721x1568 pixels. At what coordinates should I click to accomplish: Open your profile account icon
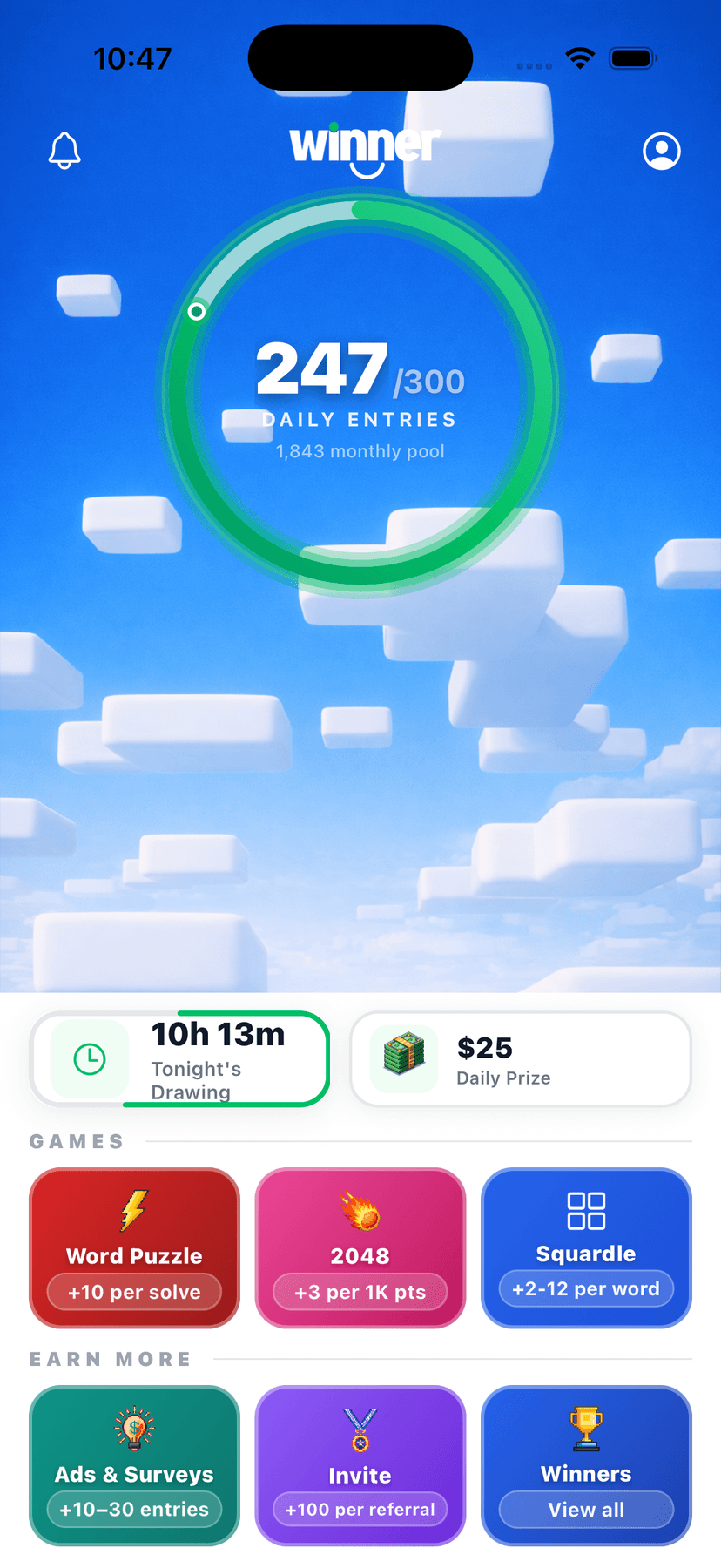(x=662, y=150)
